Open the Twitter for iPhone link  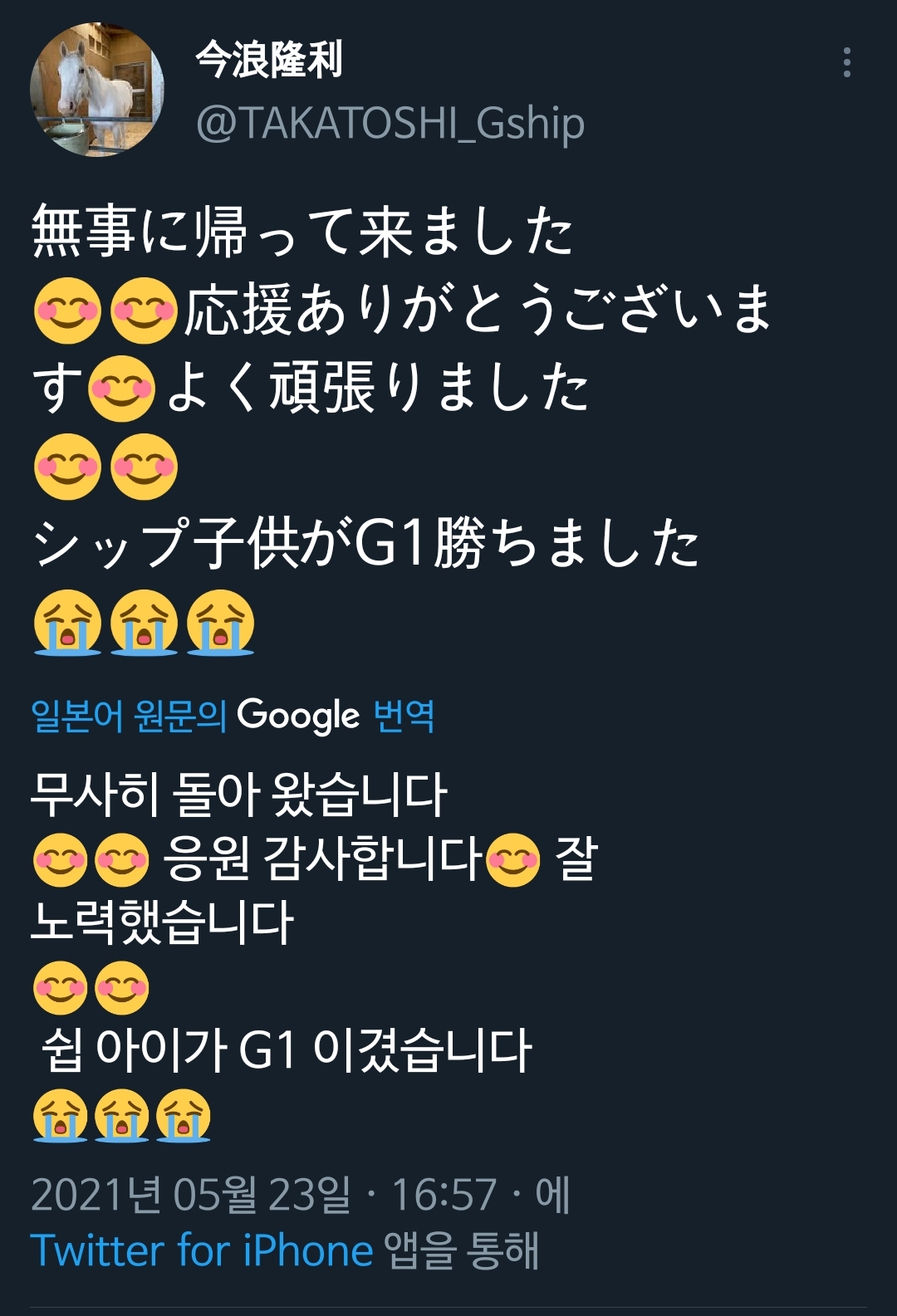[202, 1250]
